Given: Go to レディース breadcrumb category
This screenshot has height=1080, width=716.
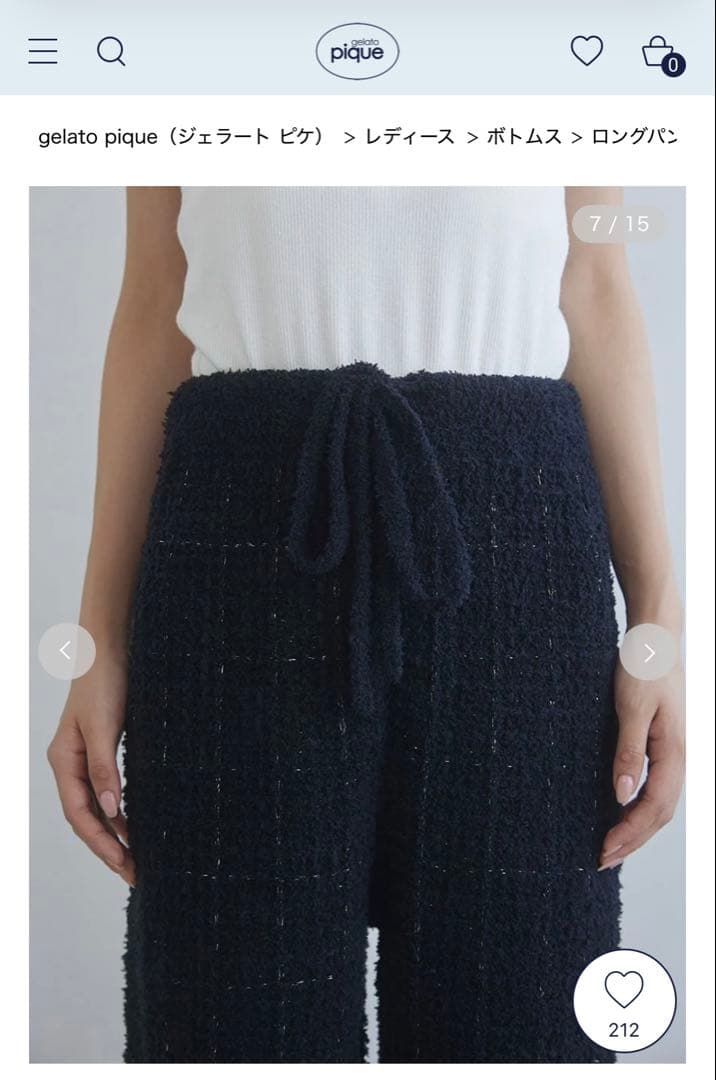Looking at the screenshot, I should pyautogui.click(x=409, y=137).
